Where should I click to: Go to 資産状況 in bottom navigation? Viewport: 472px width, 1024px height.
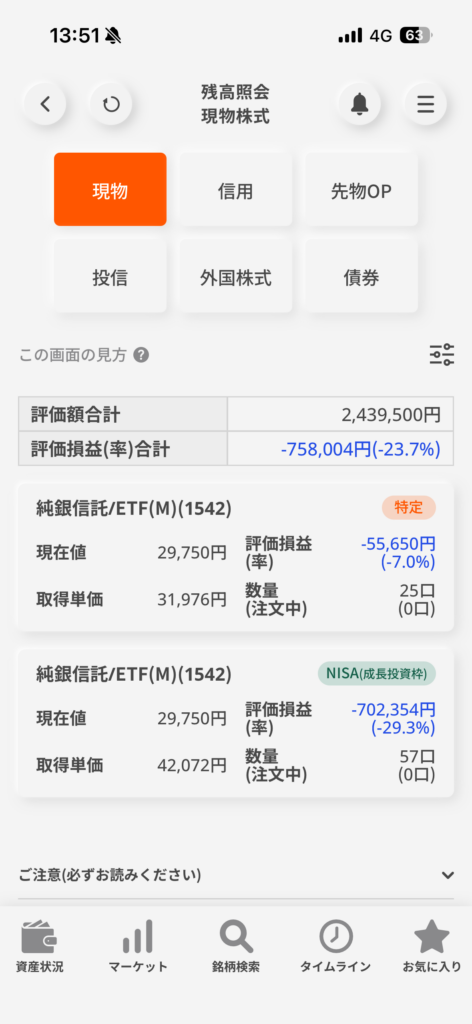[39, 947]
